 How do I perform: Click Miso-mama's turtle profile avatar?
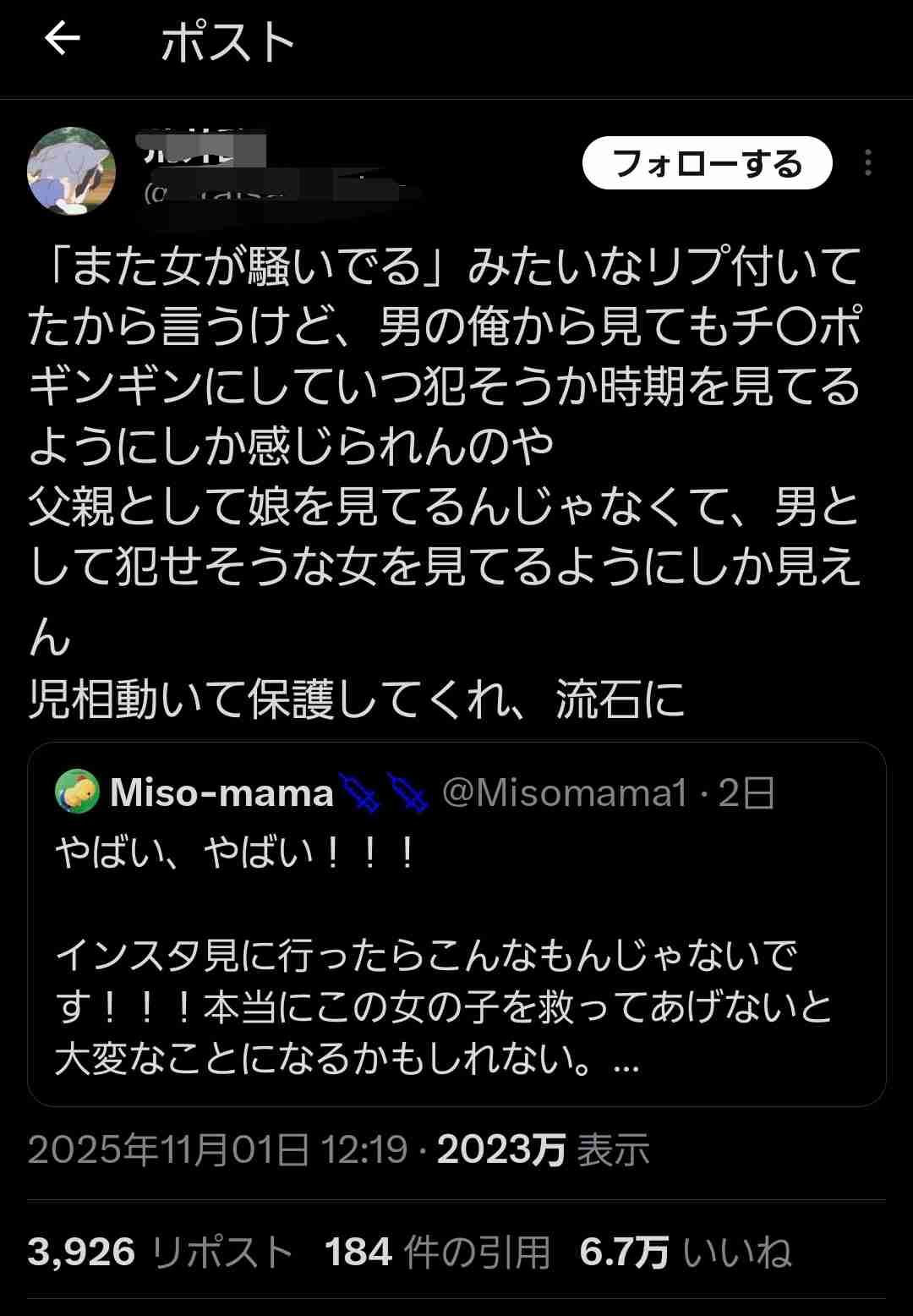(75, 793)
